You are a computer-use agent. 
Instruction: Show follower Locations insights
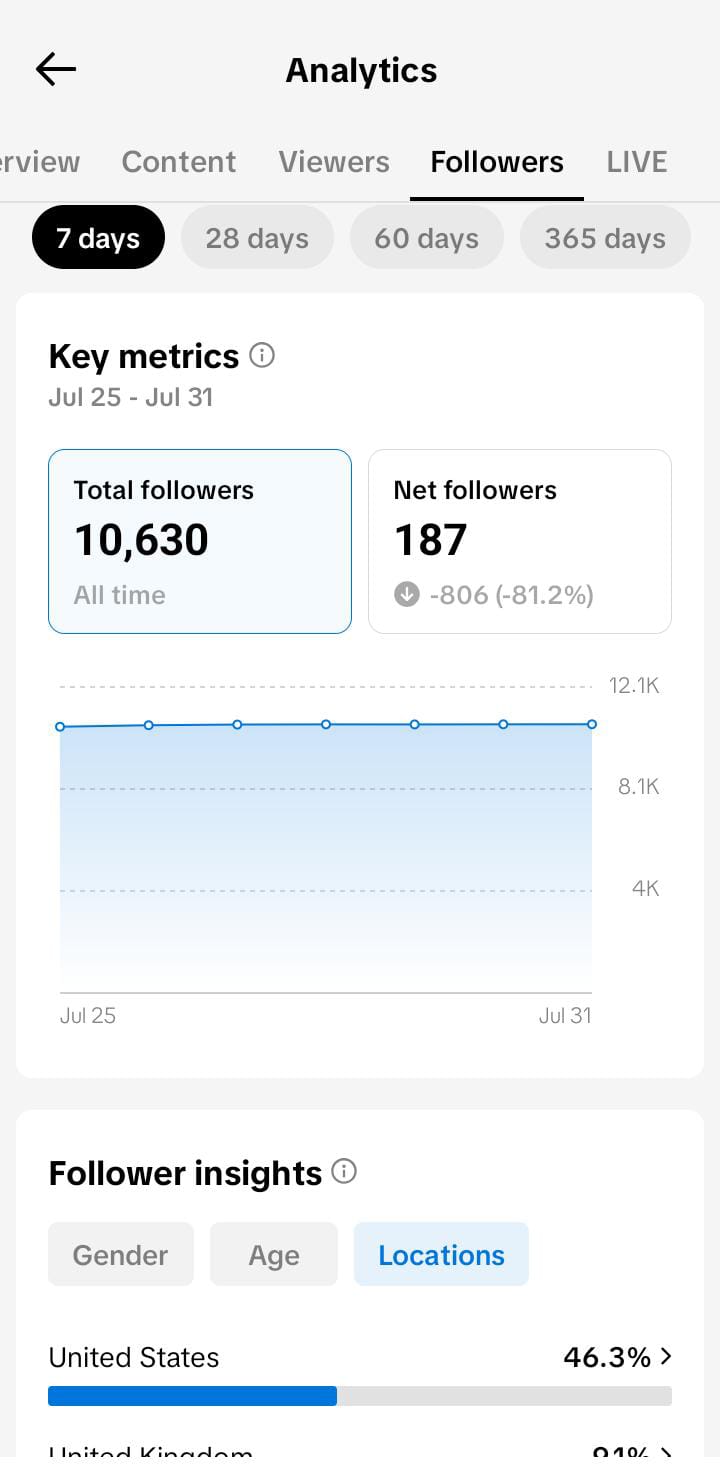tap(441, 1254)
